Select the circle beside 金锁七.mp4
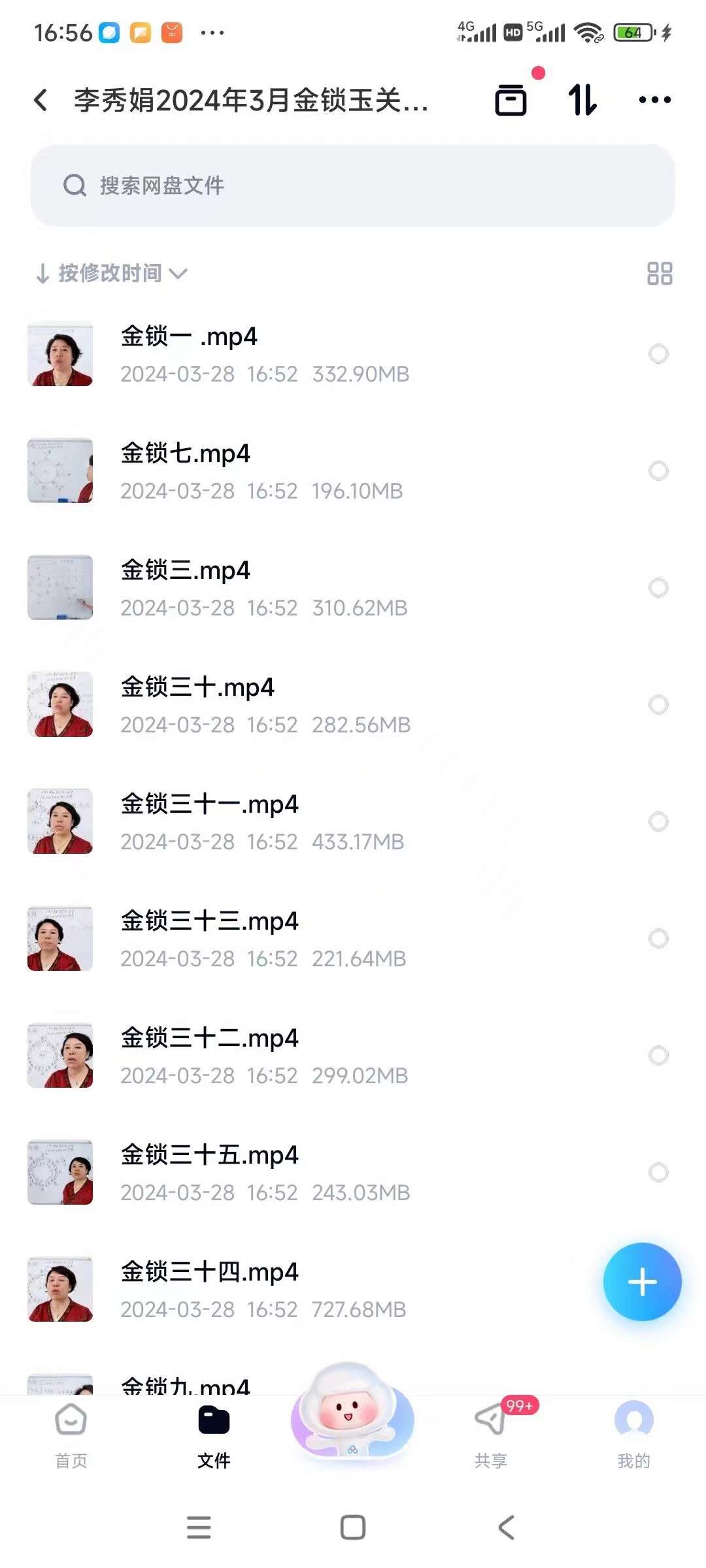This screenshot has width=706, height=1568. (658, 471)
